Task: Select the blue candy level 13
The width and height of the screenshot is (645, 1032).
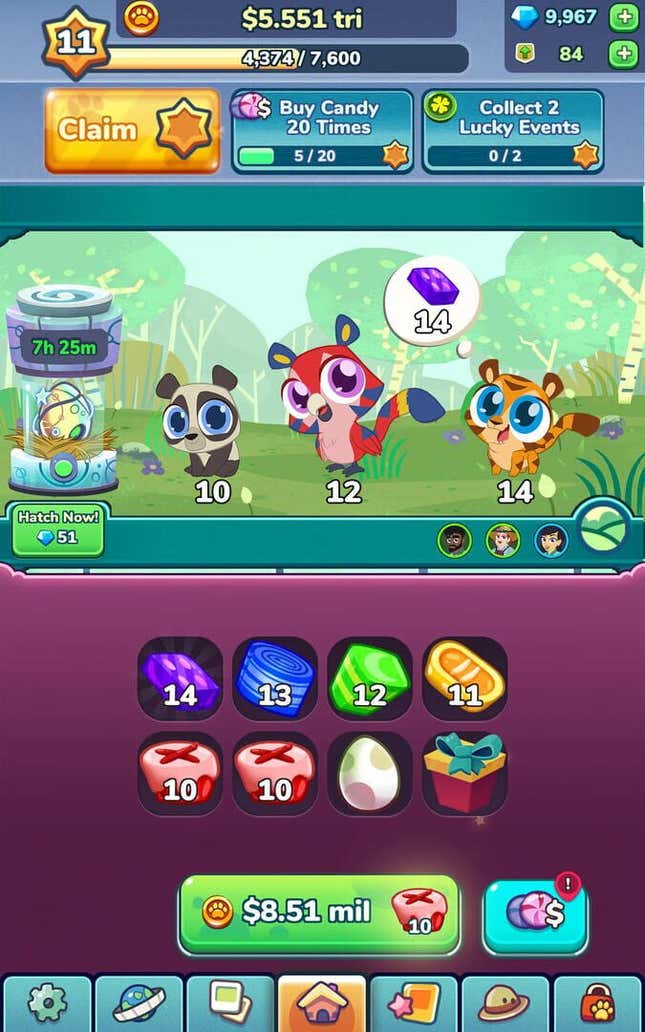Action: tap(275, 678)
